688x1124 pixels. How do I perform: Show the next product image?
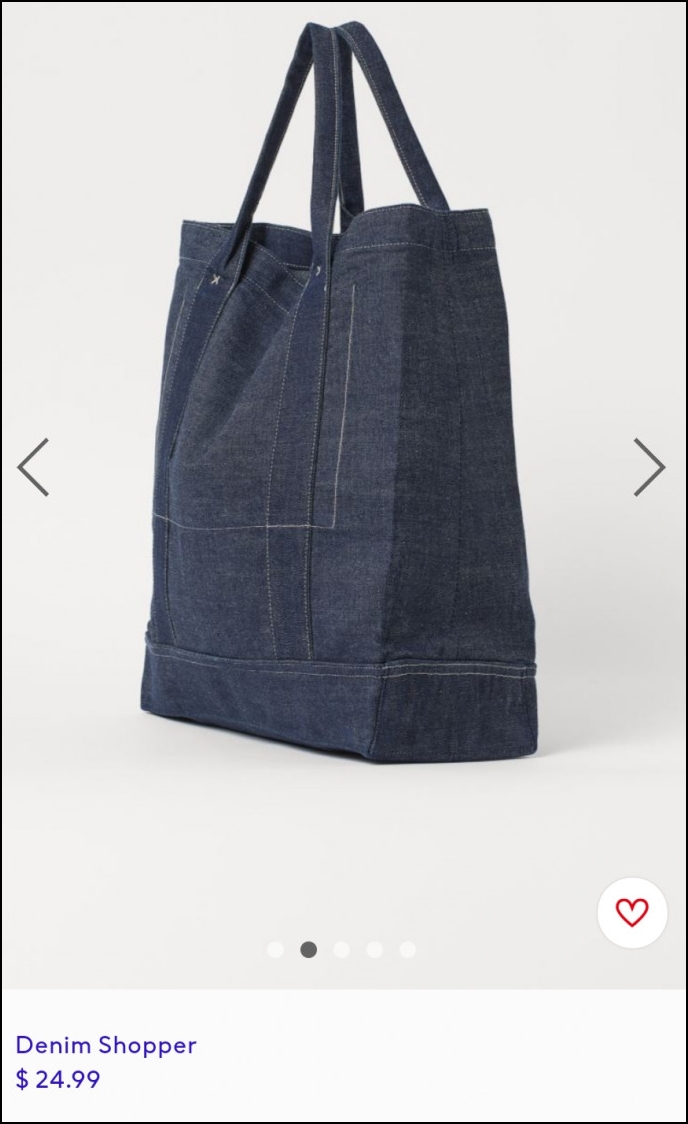click(x=649, y=467)
